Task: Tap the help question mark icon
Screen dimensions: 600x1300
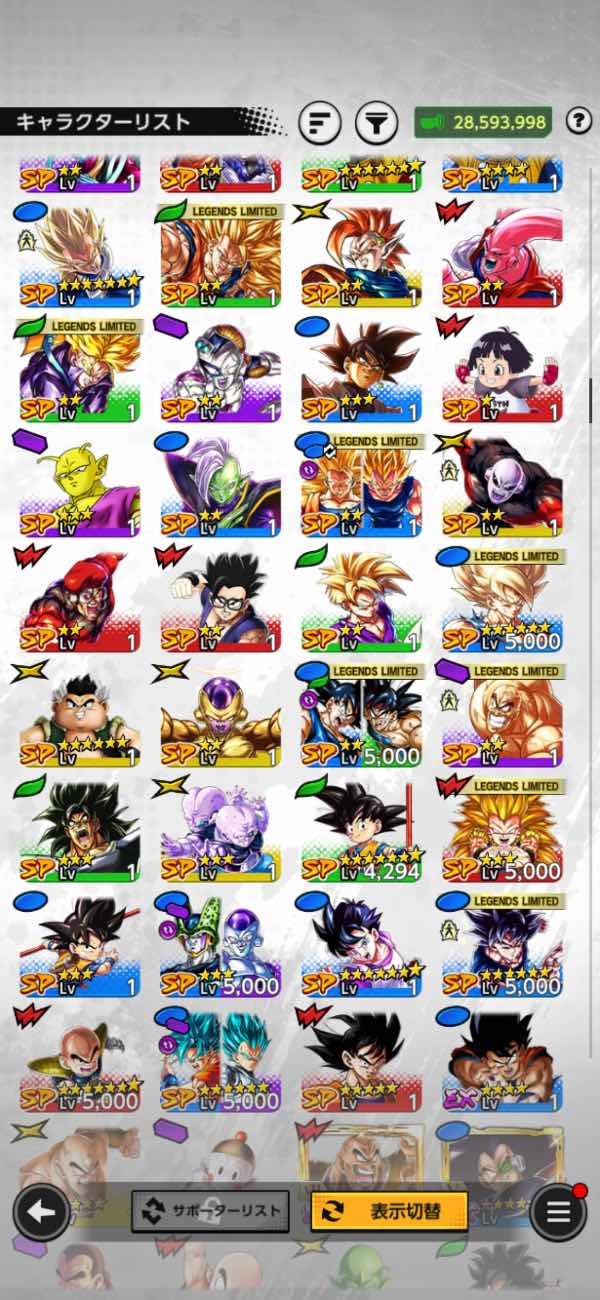Action: coord(578,122)
